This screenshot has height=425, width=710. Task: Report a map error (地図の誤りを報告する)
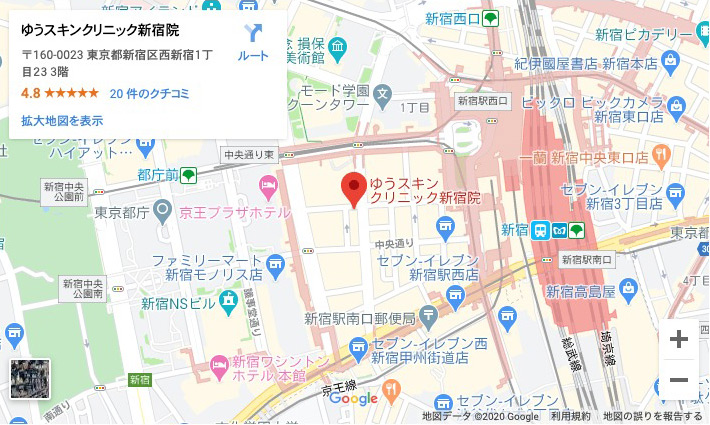pos(652,416)
